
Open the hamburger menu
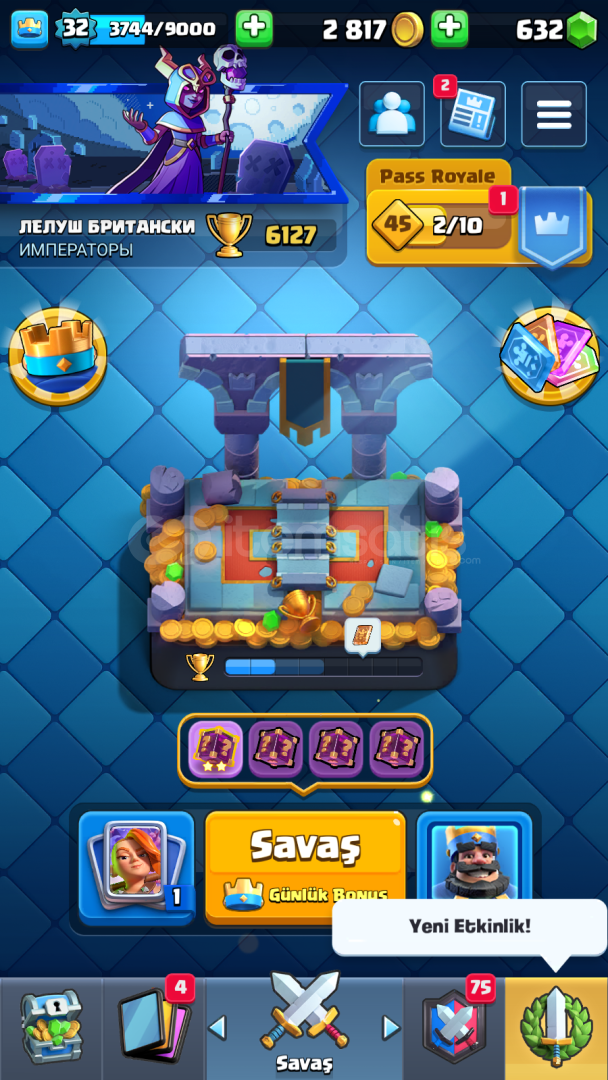tap(554, 114)
